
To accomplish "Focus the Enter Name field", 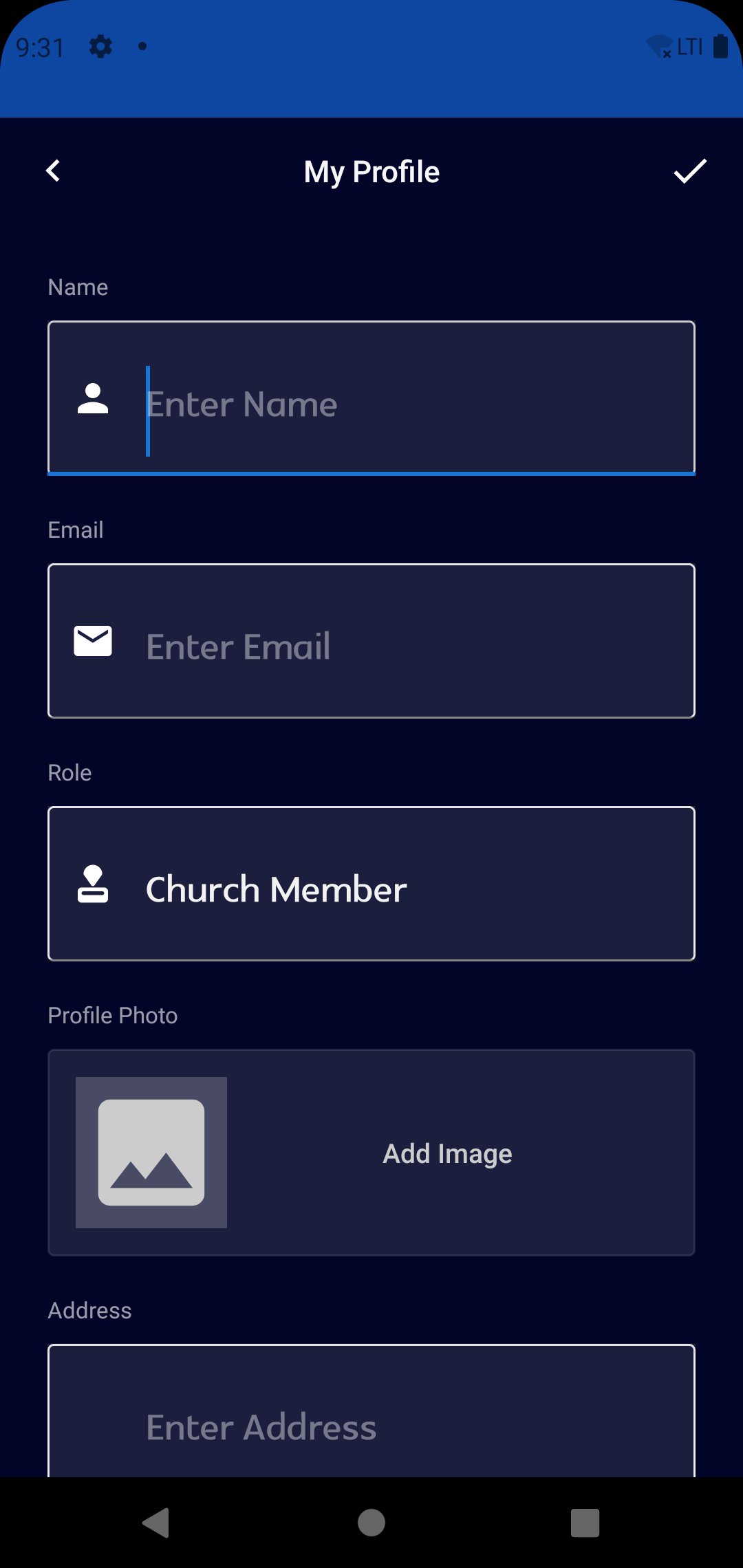I will coord(371,398).
